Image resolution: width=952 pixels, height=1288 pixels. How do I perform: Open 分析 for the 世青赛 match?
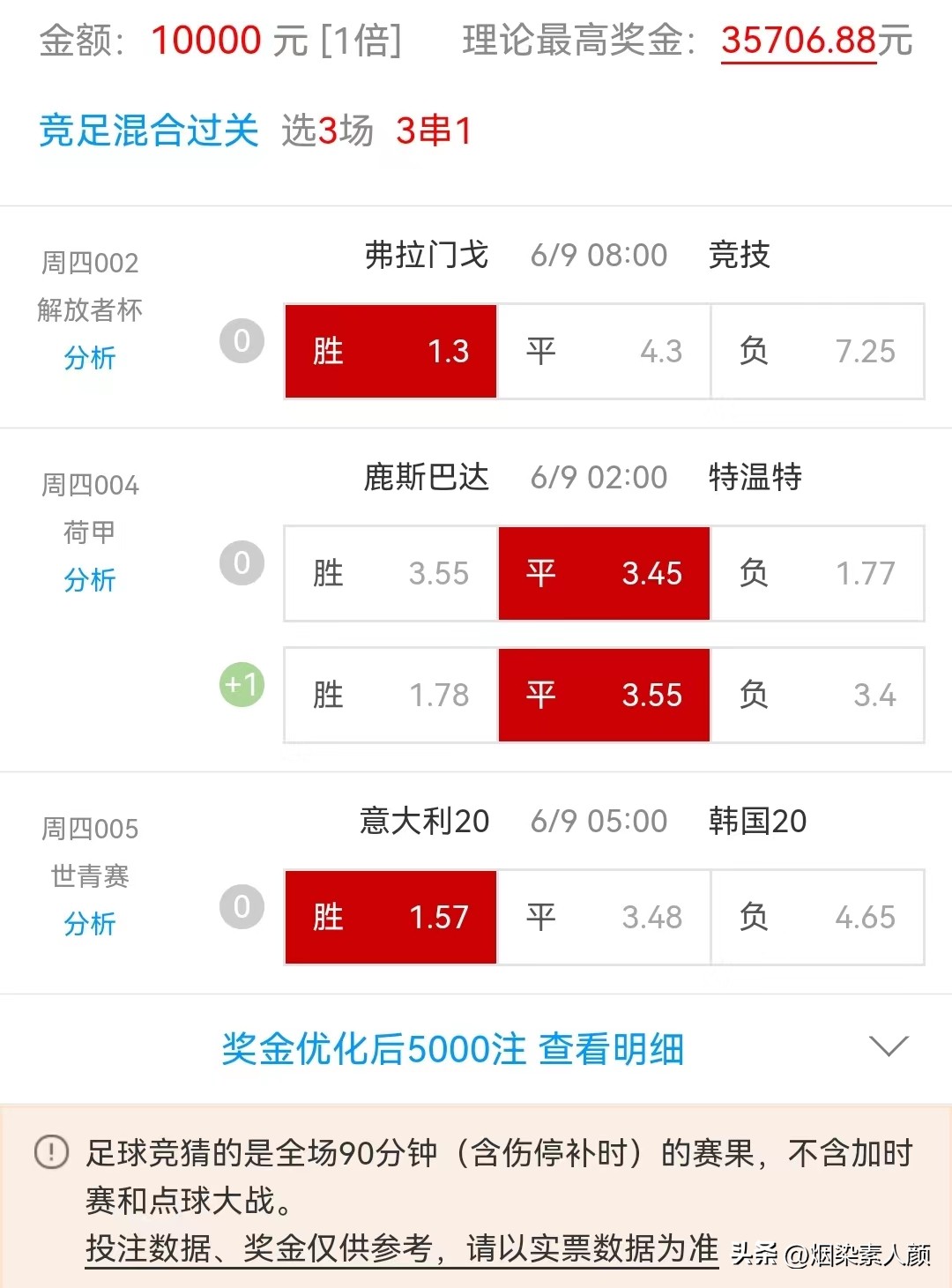click(91, 924)
